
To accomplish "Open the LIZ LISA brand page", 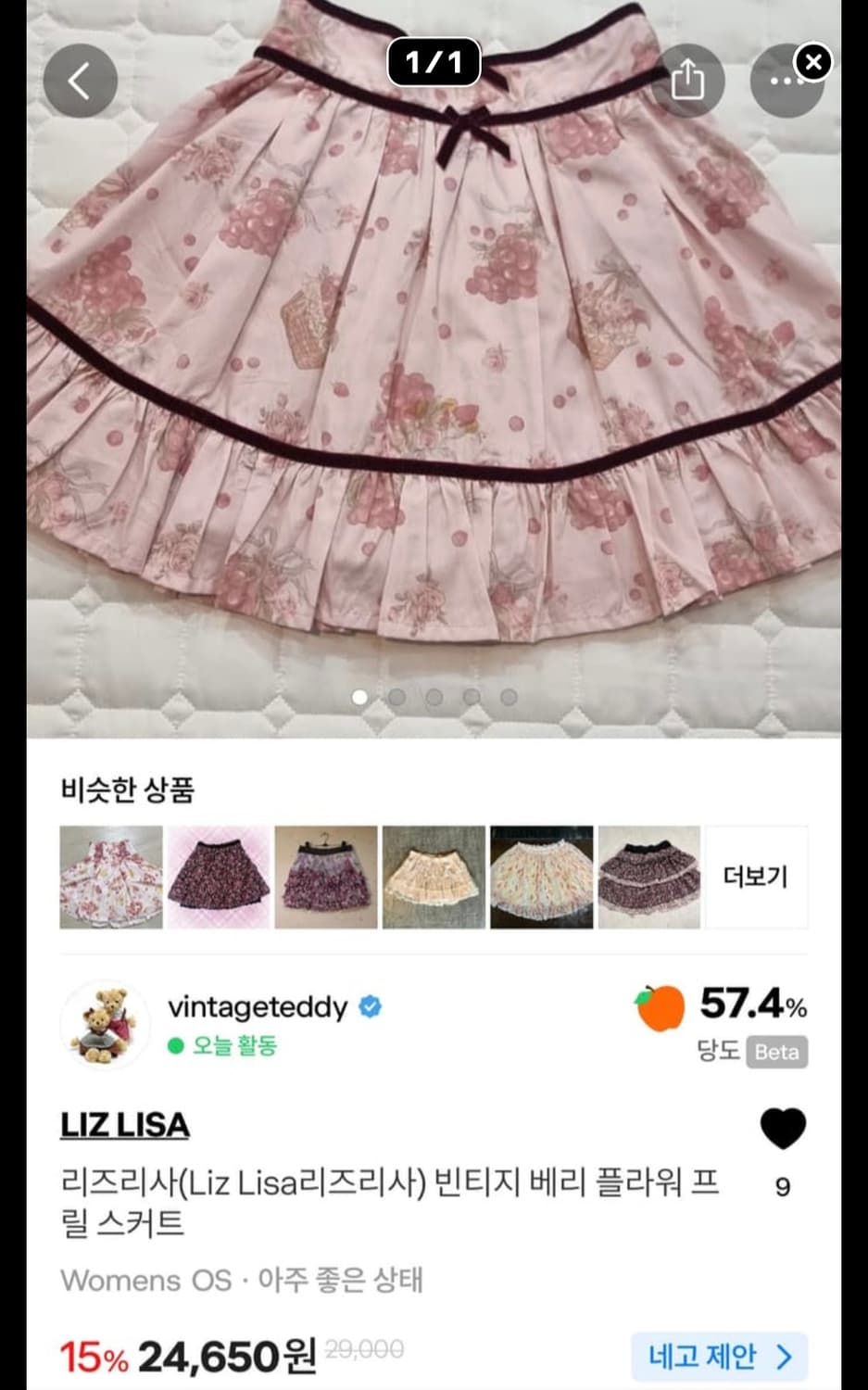I will 124,1125.
